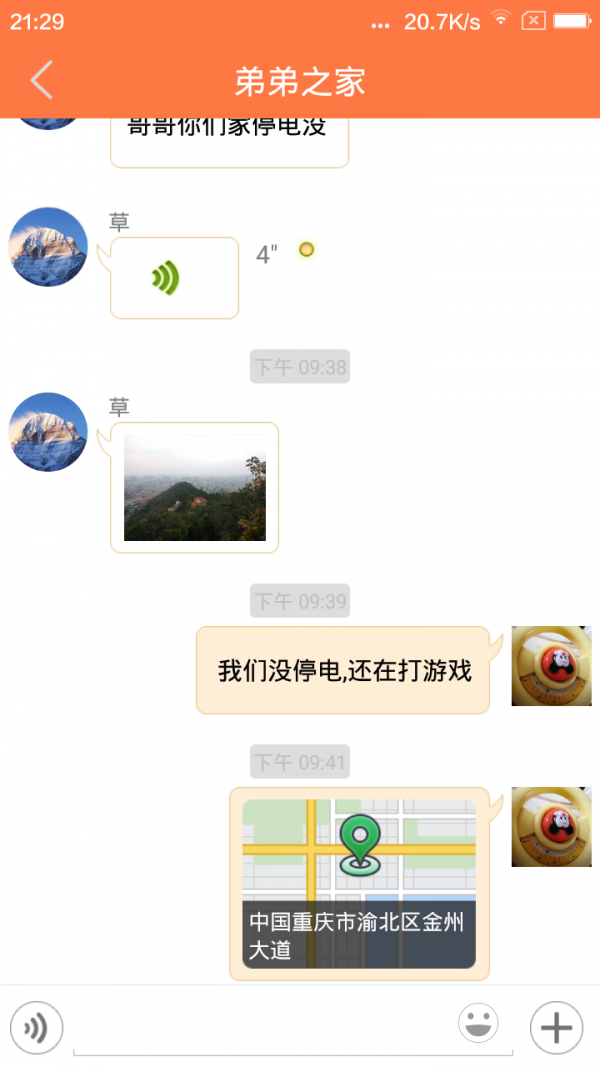Play the 4-second voice message
This screenshot has width=600, height=1067.
(174, 278)
